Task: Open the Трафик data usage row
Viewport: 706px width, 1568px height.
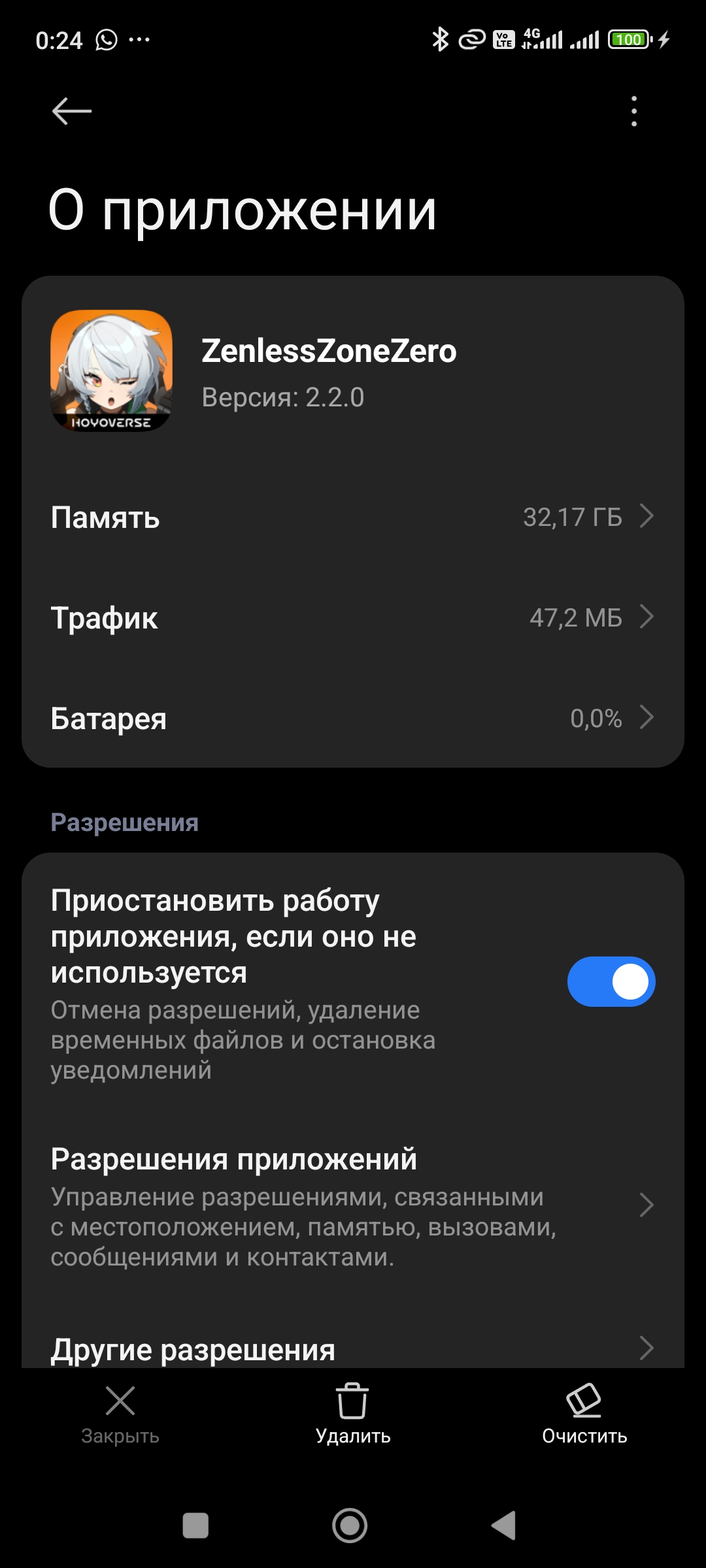Action: pyautogui.click(x=353, y=617)
